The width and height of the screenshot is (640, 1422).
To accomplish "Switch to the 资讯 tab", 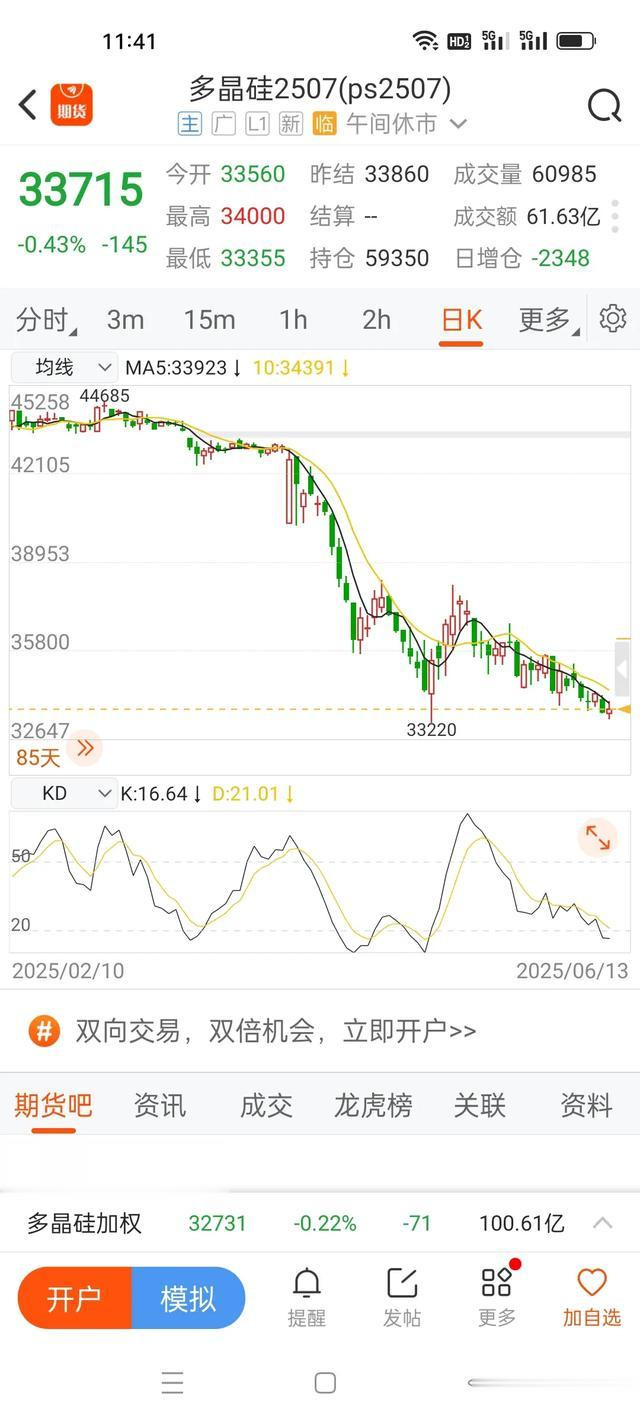I will pyautogui.click(x=160, y=1105).
